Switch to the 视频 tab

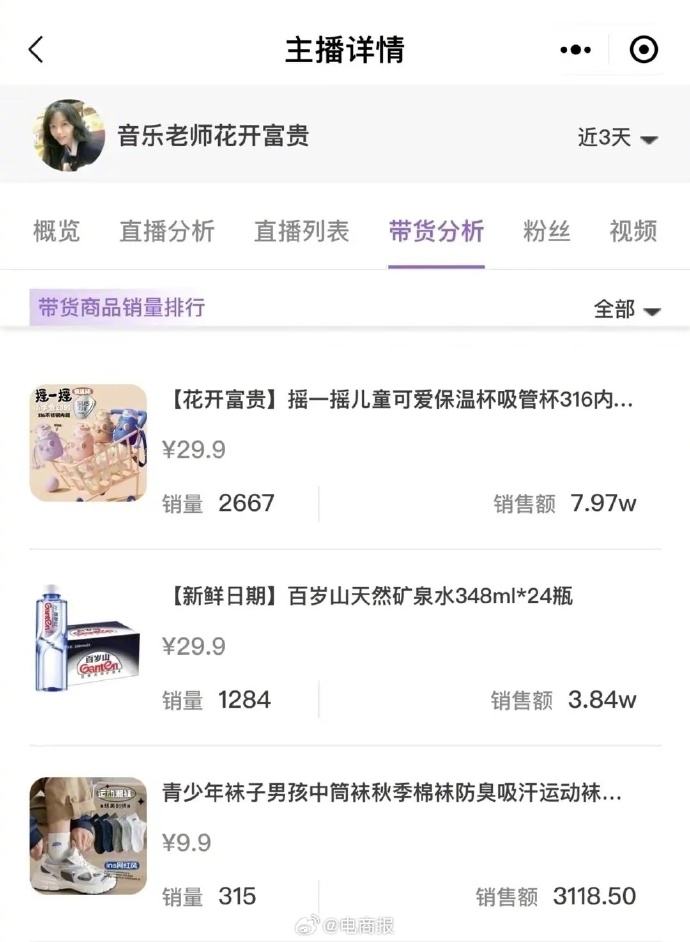[x=633, y=232]
